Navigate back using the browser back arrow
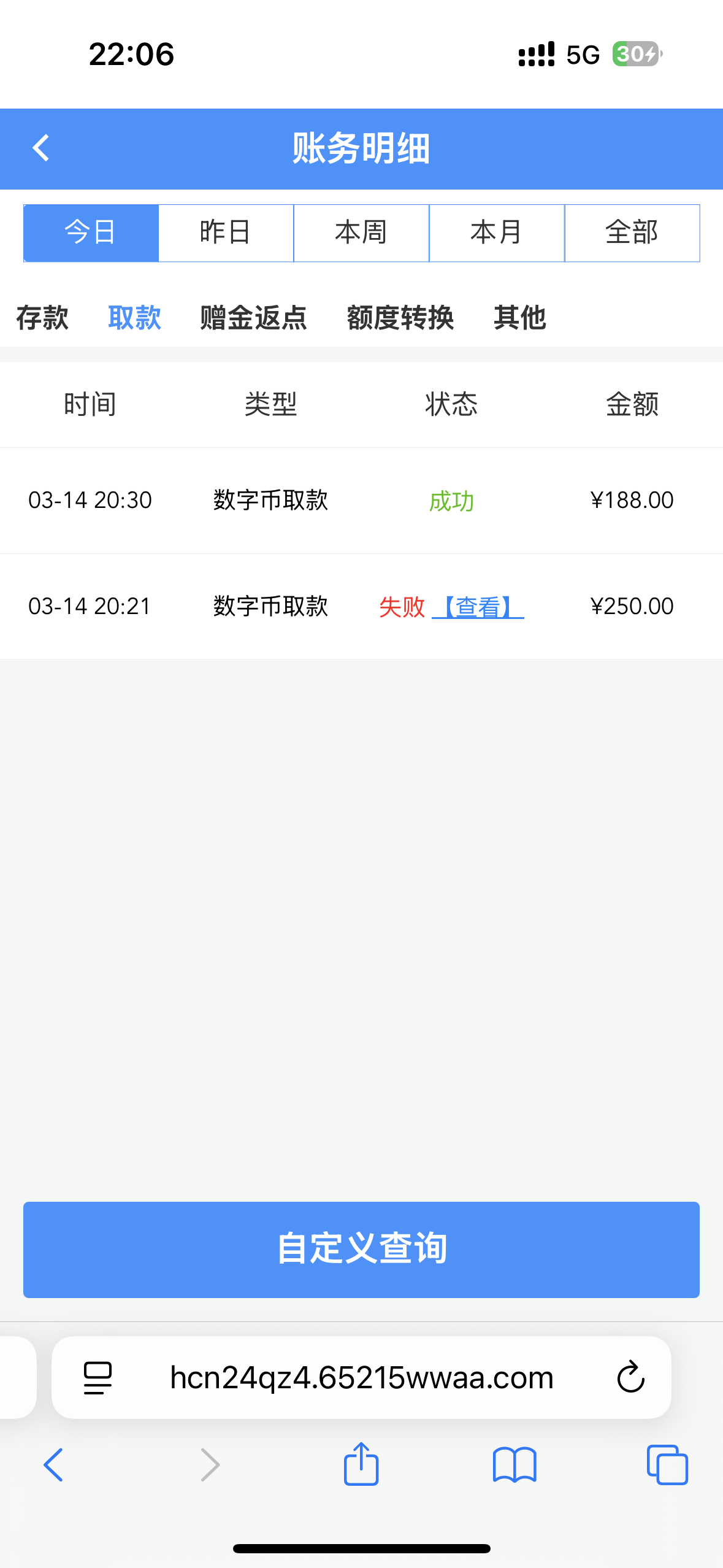 pos(54,1465)
